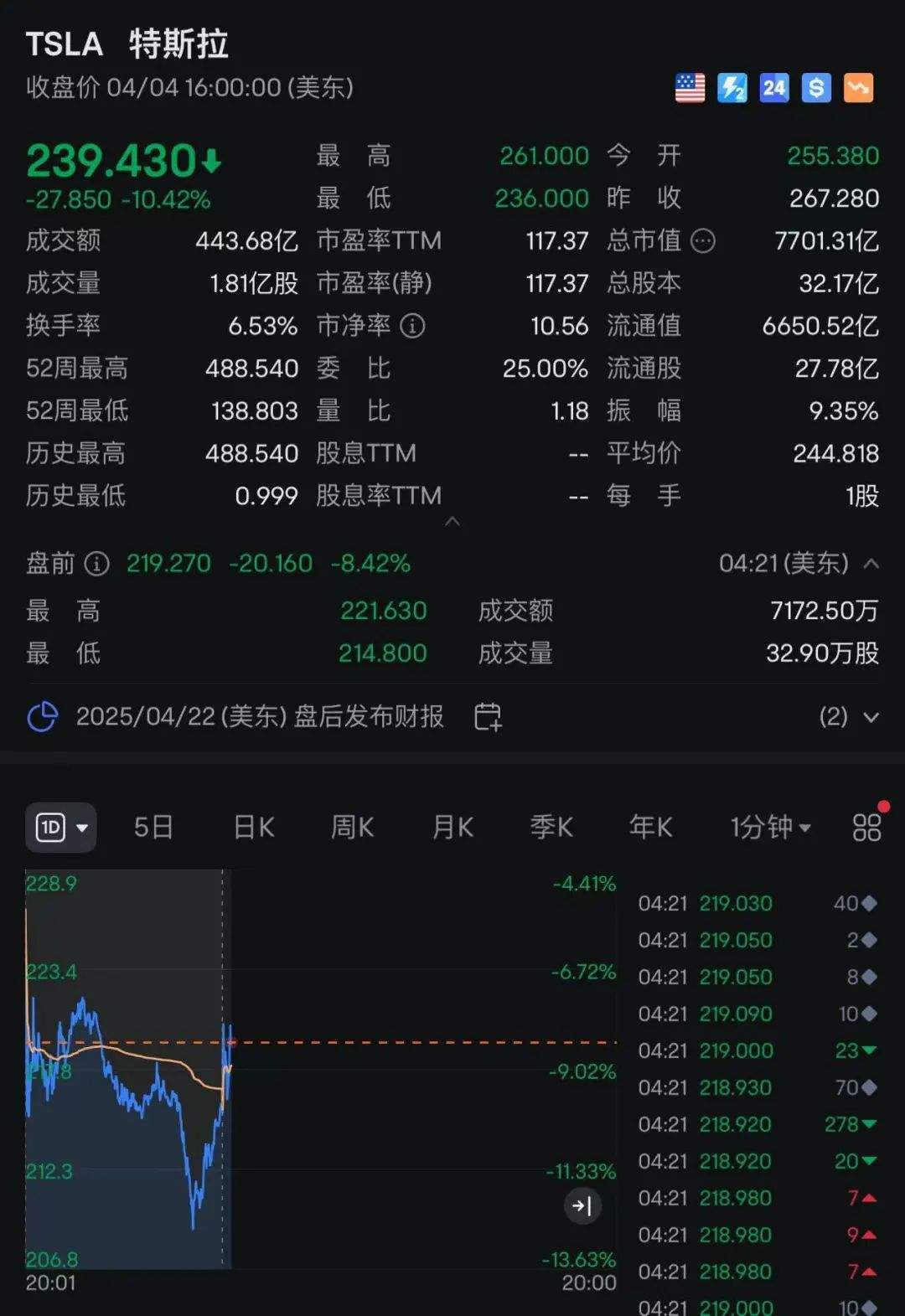Show 市净率 info tooltip
The height and width of the screenshot is (1316, 905).
pyautogui.click(x=412, y=326)
